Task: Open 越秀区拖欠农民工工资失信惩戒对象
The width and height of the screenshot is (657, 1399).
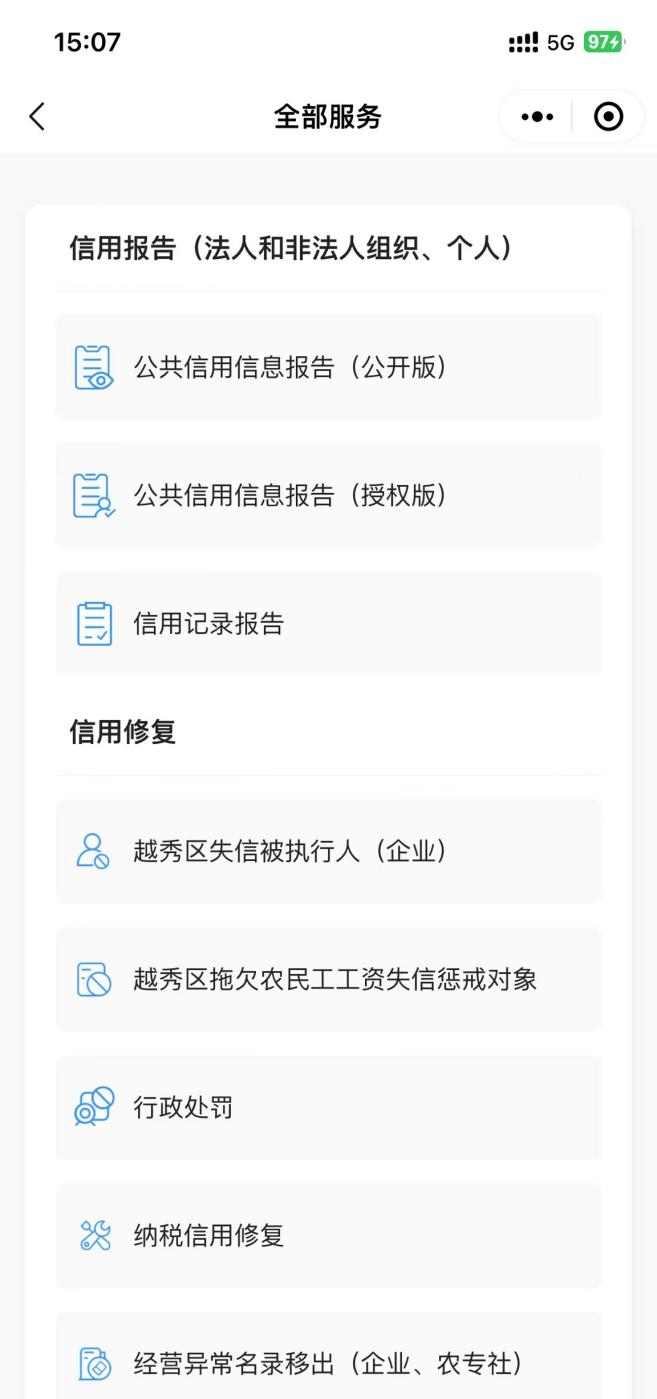Action: coord(328,979)
